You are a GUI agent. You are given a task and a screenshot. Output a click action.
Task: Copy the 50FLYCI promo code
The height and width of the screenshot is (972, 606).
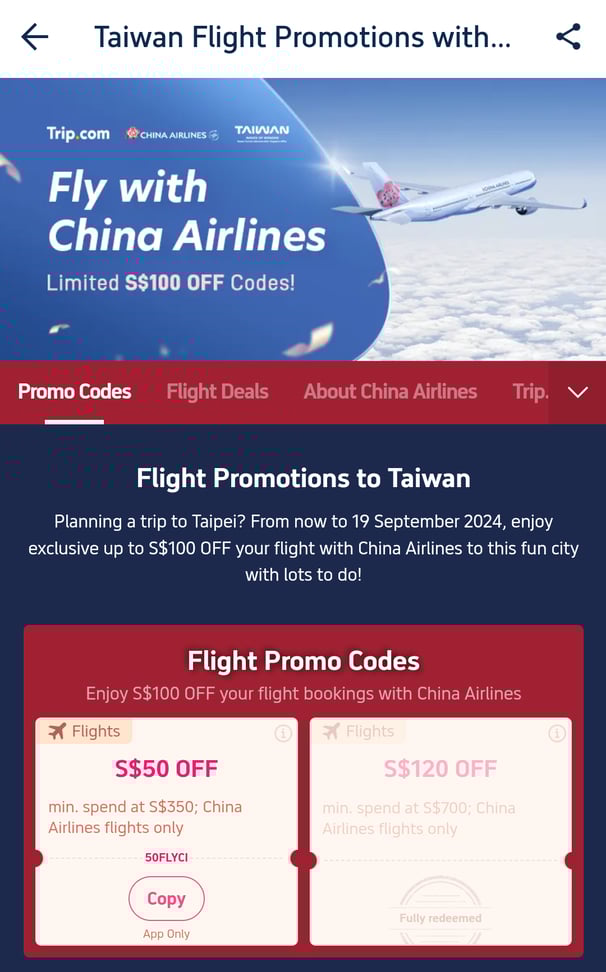click(166, 898)
